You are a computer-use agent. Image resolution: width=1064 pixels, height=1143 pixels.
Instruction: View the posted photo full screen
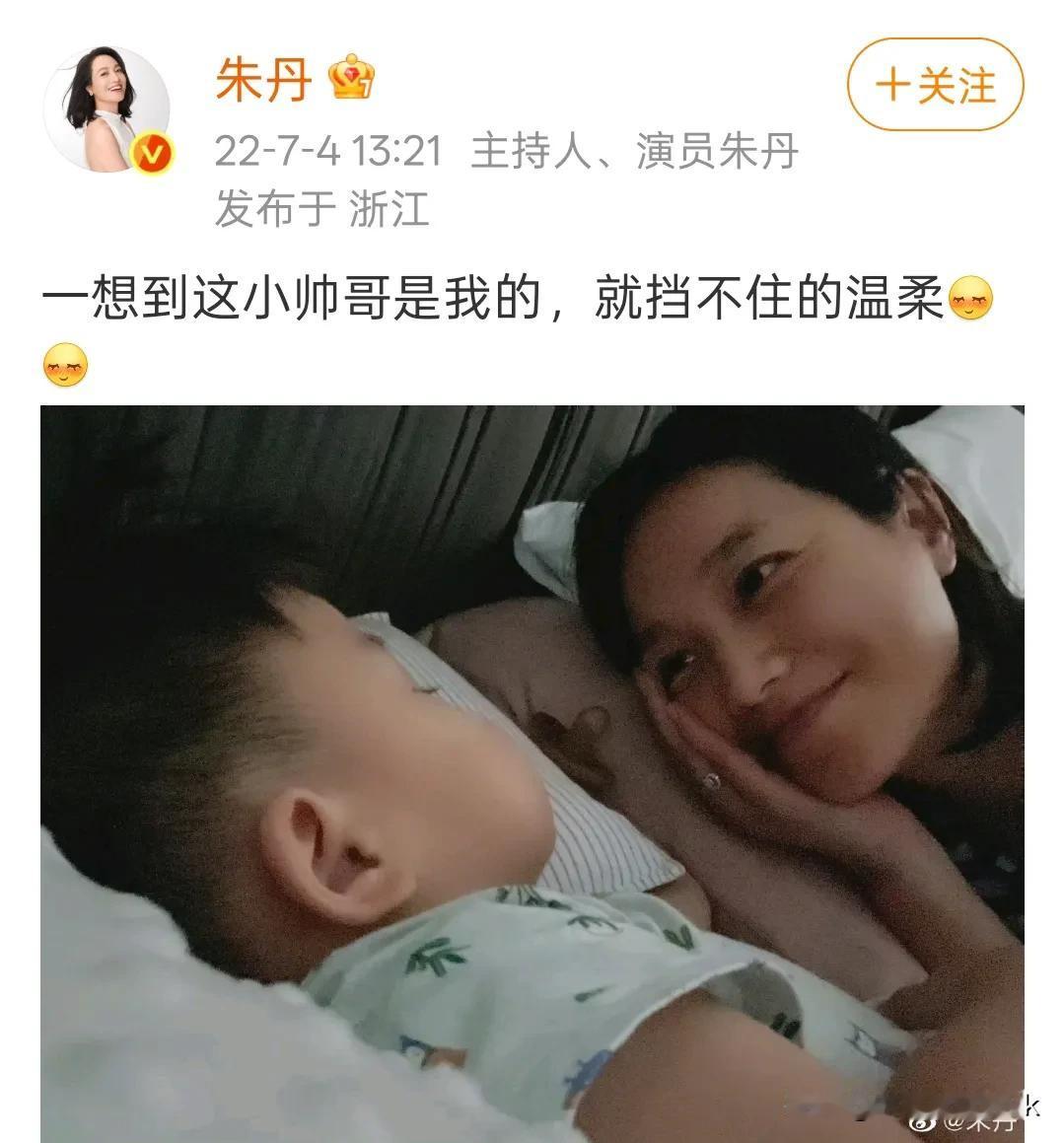point(532,774)
